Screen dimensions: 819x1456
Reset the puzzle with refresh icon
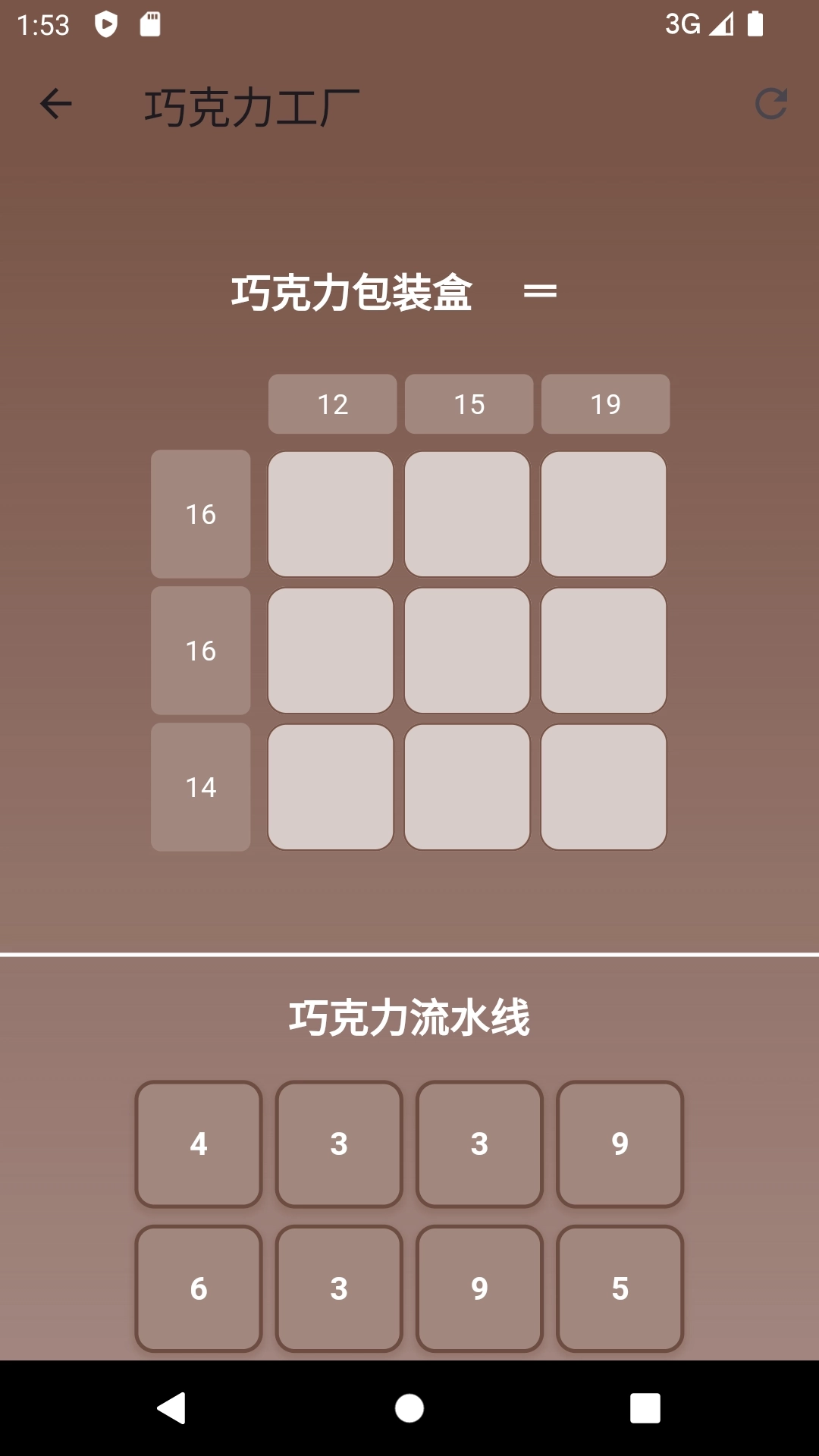click(770, 105)
